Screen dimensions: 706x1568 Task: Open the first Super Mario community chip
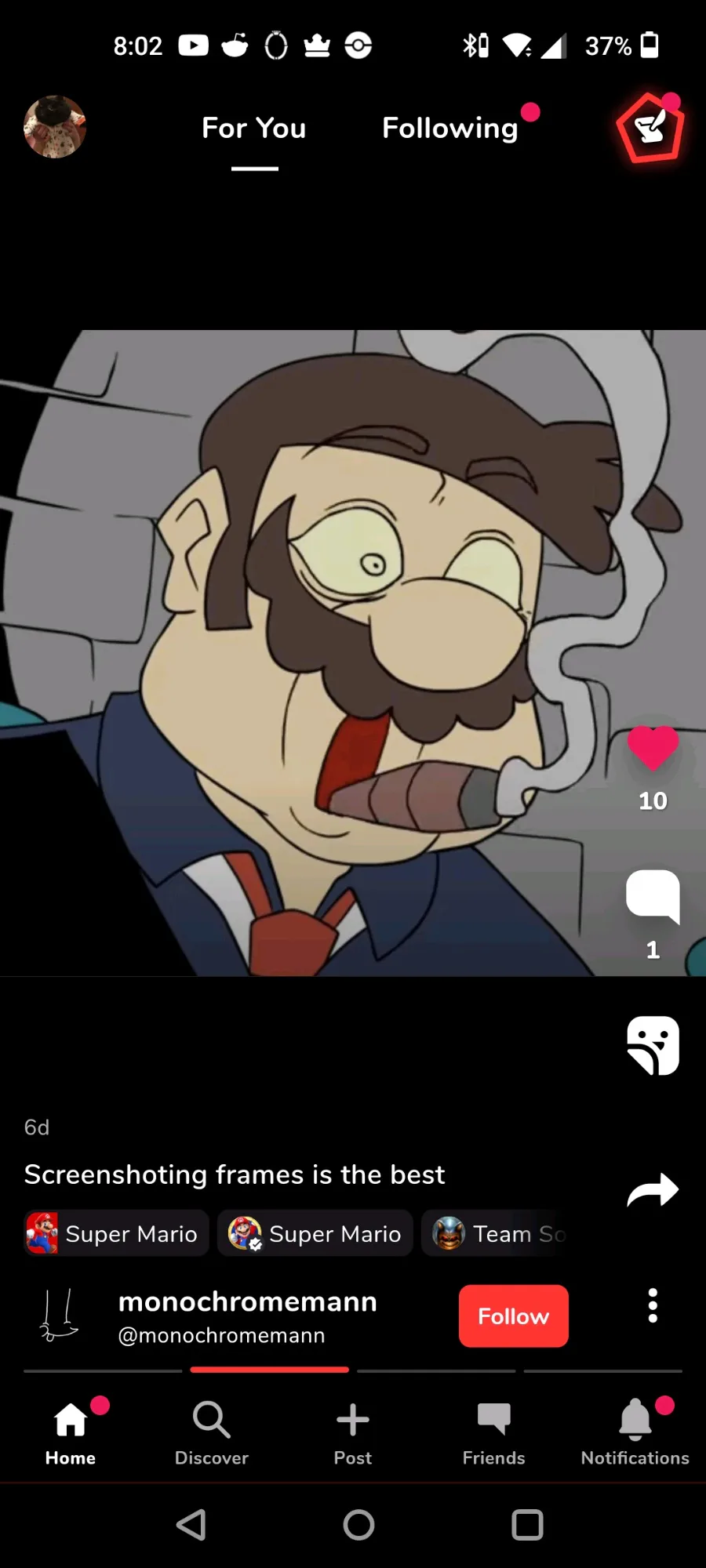pos(116,1233)
